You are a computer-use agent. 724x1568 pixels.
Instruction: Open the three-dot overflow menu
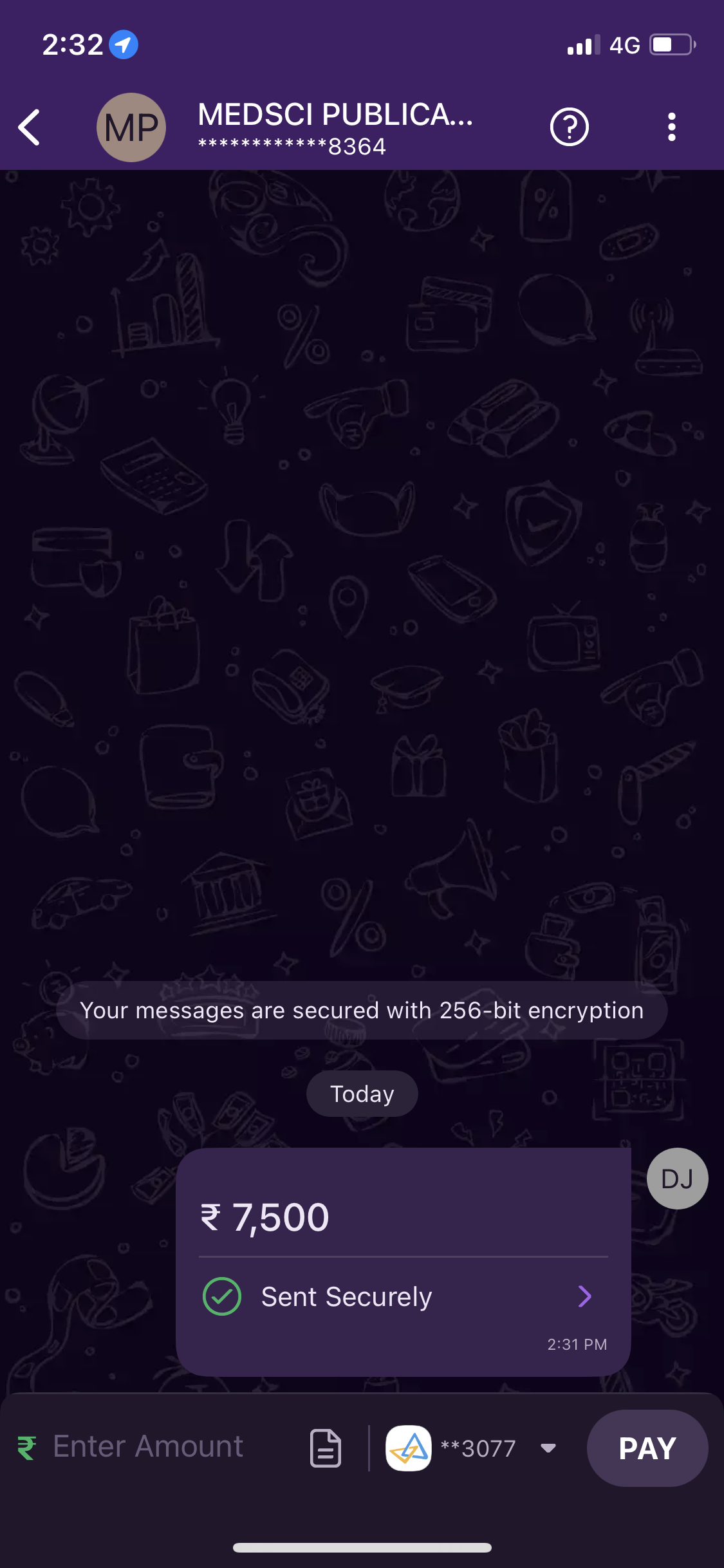pos(671,127)
